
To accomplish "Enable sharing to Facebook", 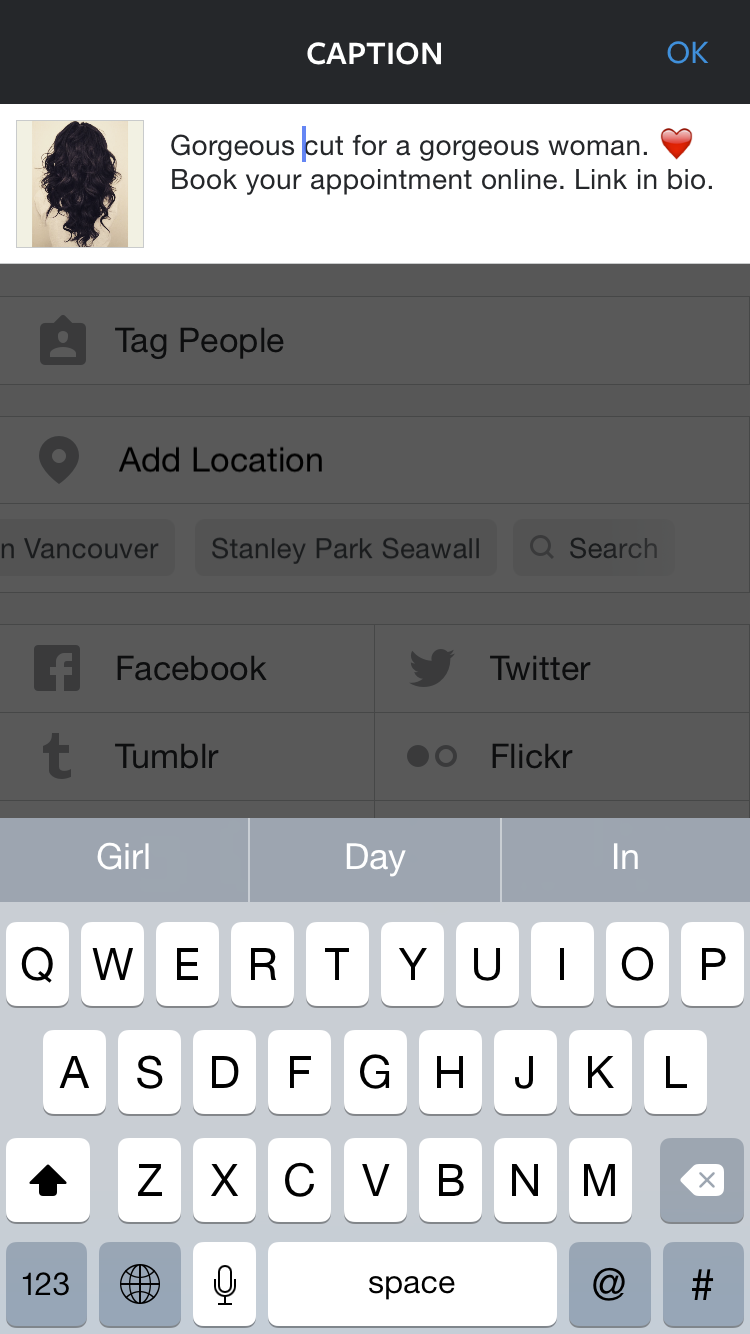I will pos(187,668).
